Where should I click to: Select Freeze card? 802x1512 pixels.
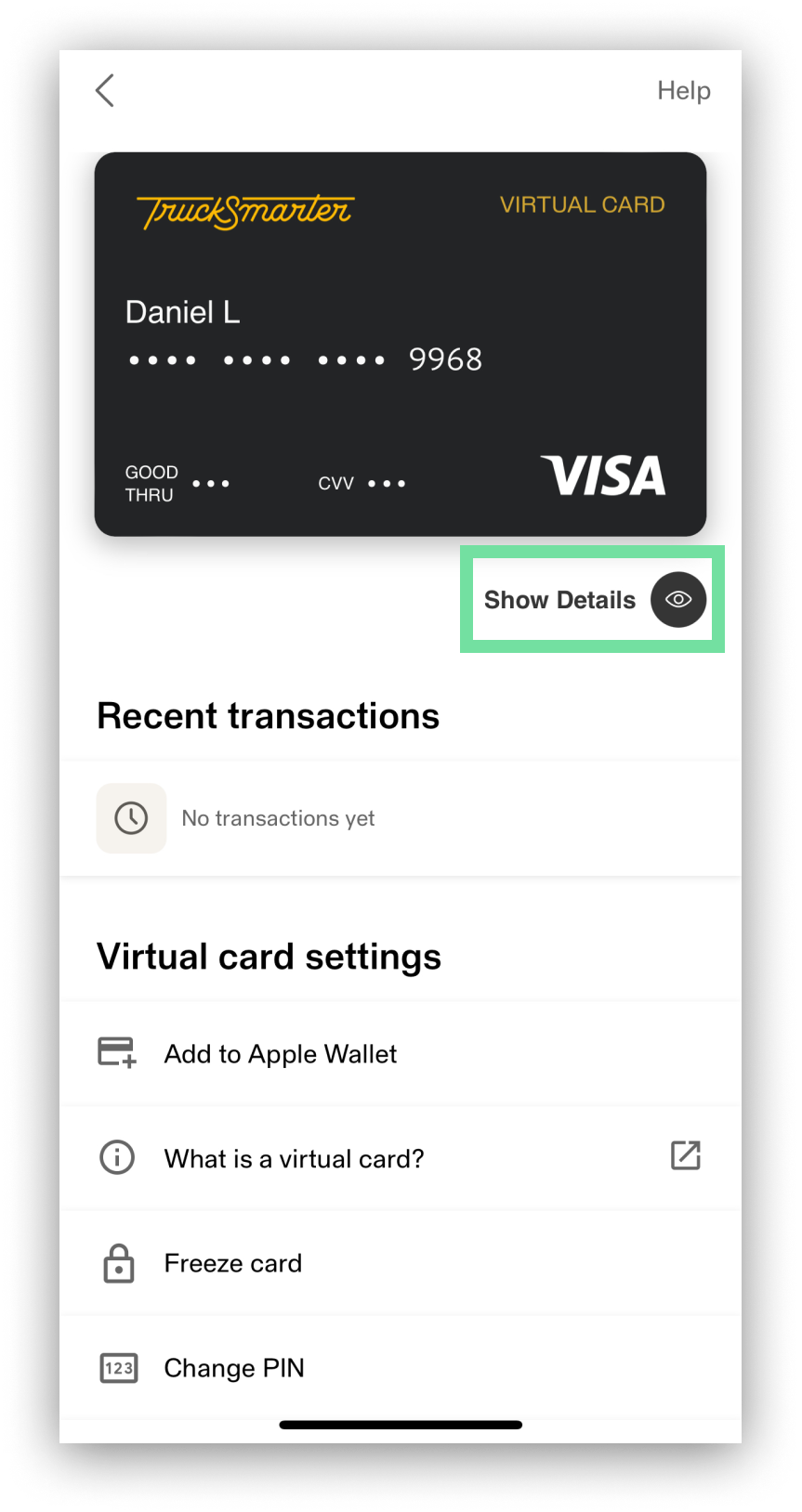232,1263
